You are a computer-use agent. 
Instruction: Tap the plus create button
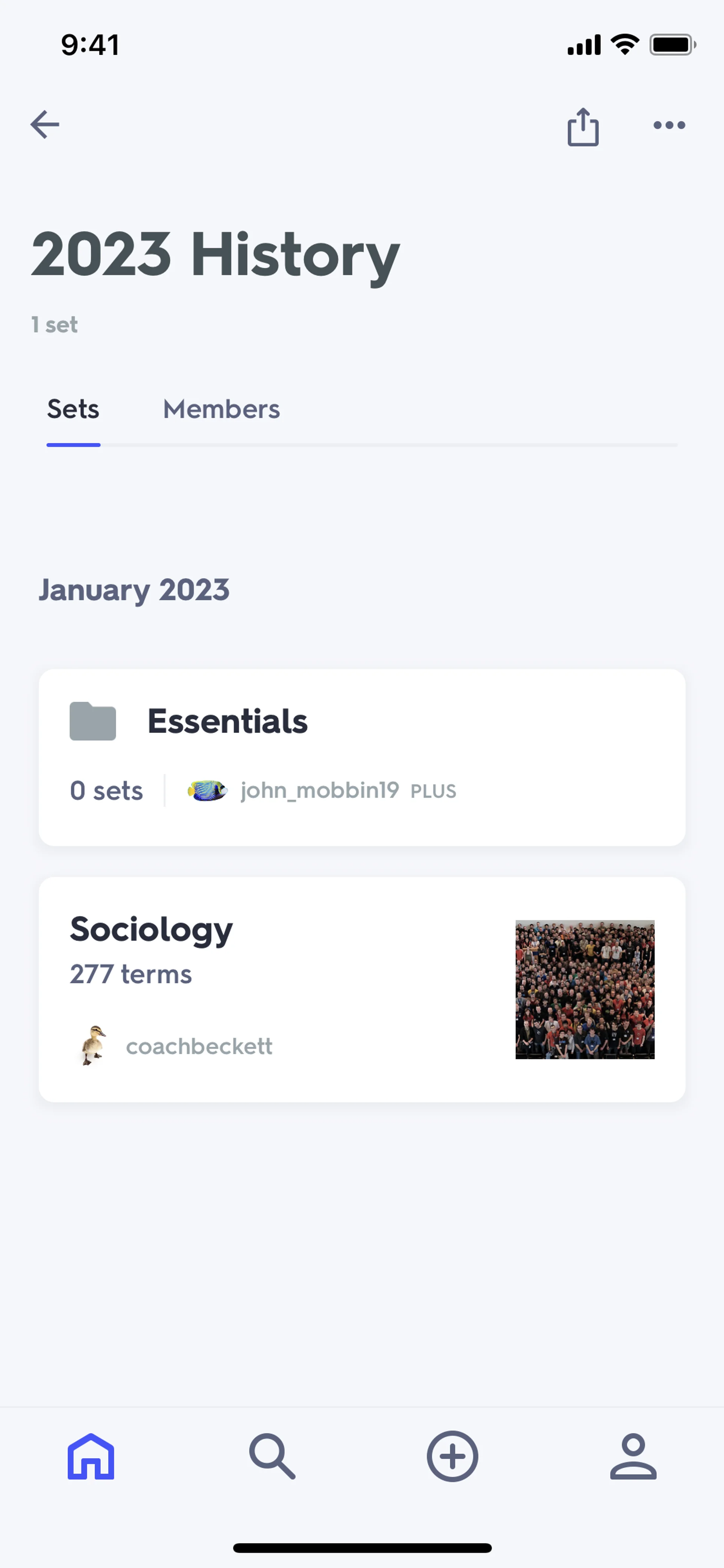(452, 1456)
